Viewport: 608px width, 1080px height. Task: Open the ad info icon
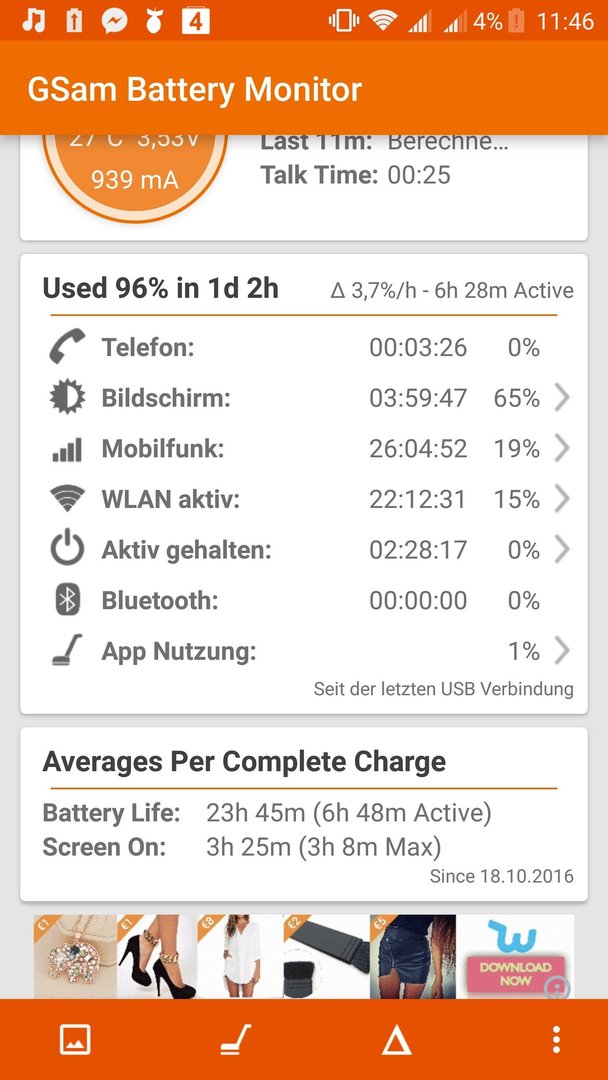[x=557, y=989]
